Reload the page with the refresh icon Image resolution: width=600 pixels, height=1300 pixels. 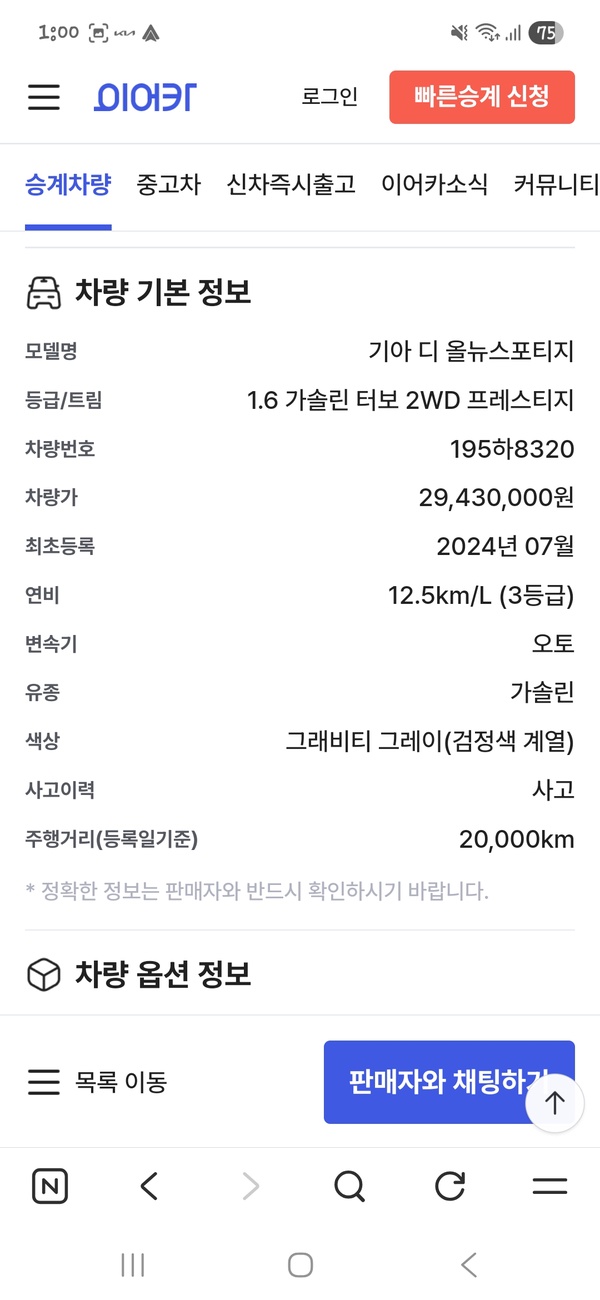pos(450,1186)
